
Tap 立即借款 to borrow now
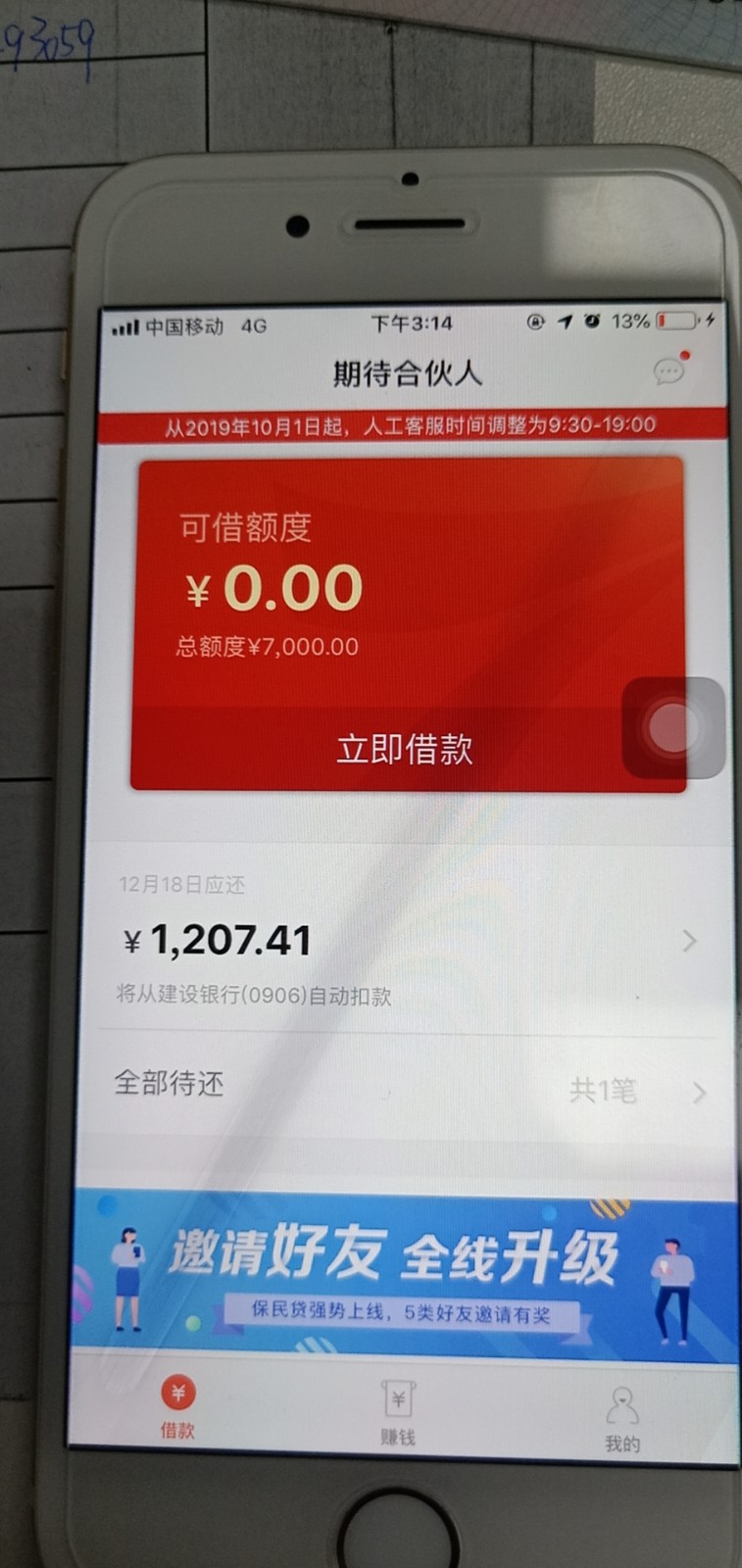click(x=406, y=749)
